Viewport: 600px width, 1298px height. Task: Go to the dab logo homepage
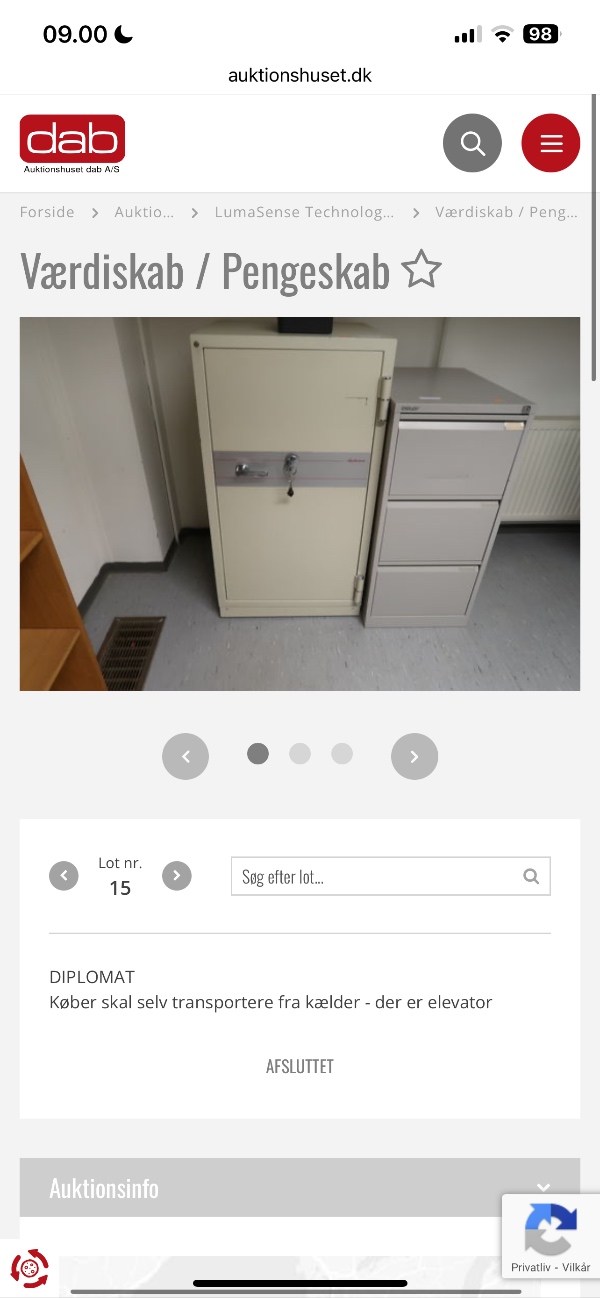[x=72, y=144]
